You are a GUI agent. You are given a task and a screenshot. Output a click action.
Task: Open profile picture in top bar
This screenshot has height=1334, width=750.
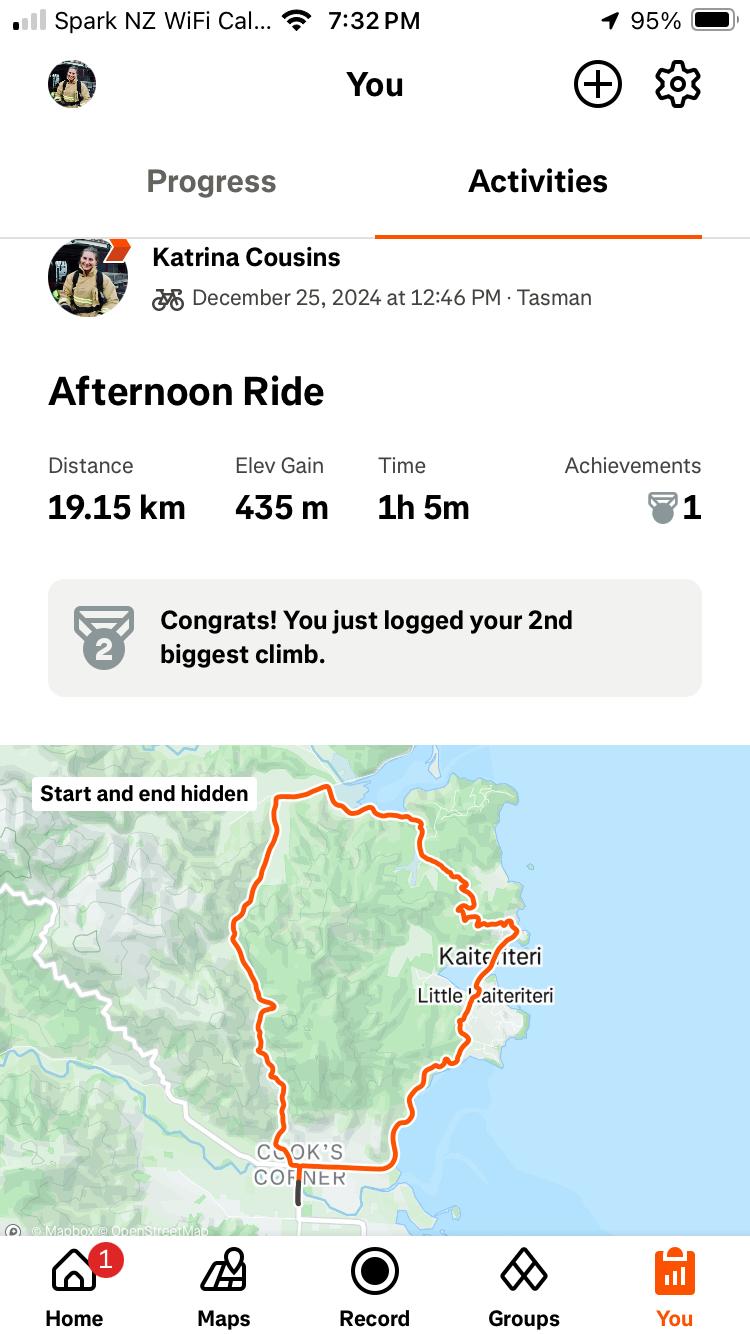coord(72,85)
